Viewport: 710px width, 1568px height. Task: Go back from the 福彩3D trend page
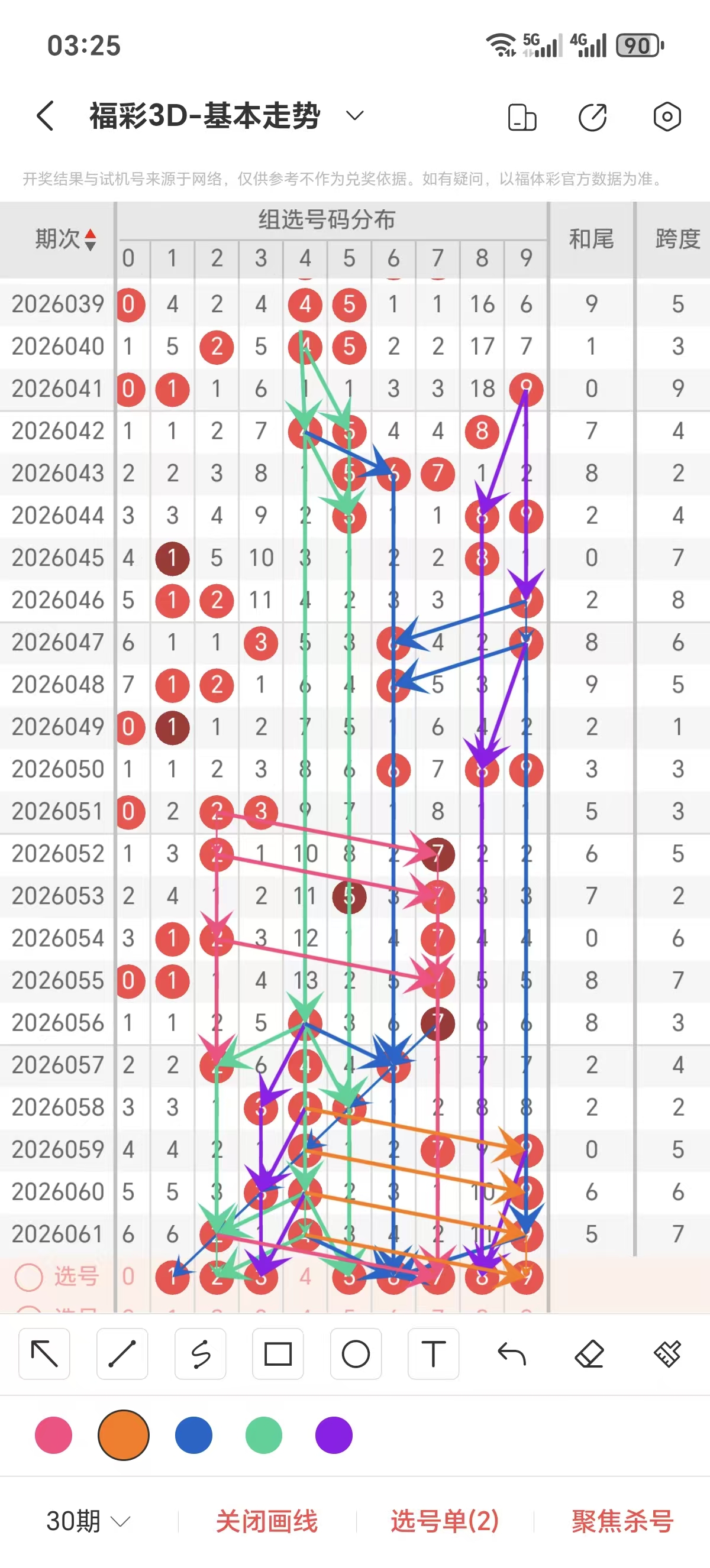click(46, 116)
